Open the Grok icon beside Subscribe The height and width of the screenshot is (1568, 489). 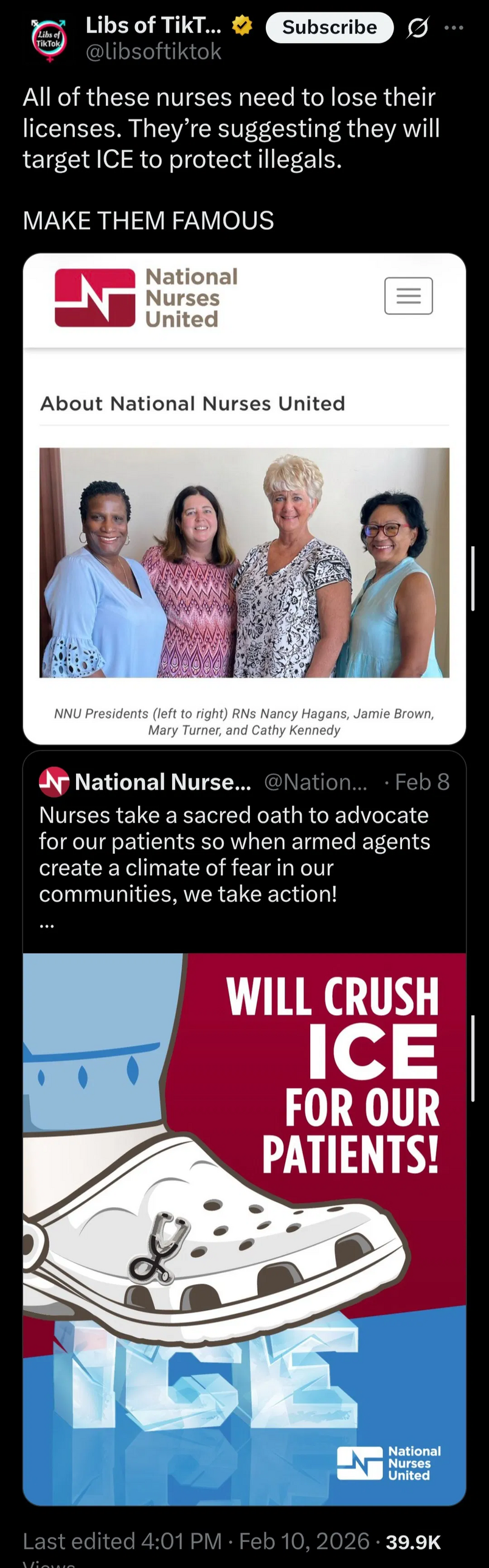(x=418, y=27)
